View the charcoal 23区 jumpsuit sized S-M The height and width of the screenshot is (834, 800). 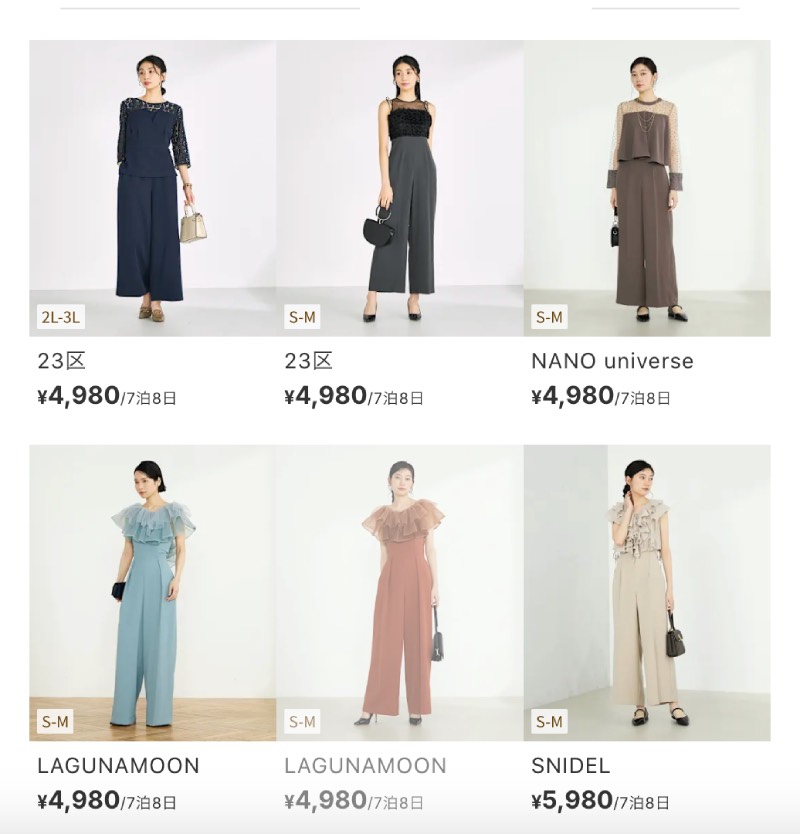pos(400,188)
